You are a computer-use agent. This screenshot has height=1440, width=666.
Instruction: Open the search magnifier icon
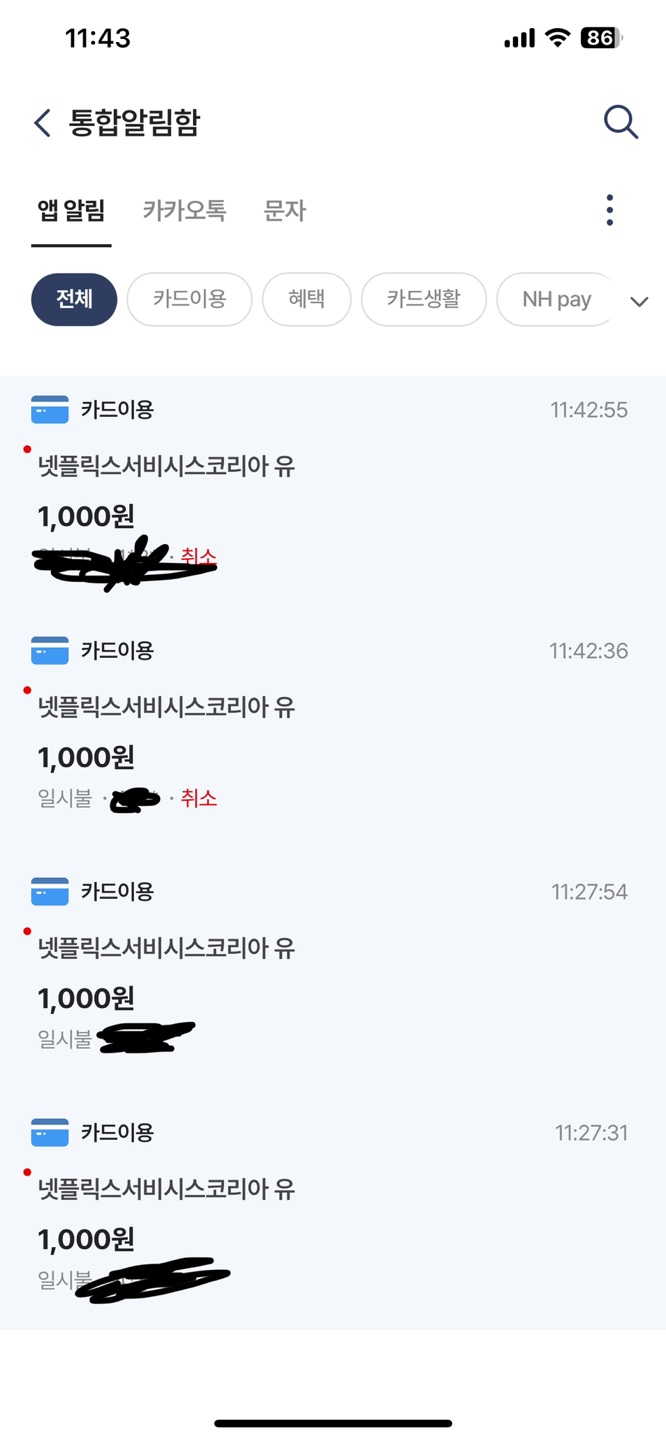click(x=620, y=122)
